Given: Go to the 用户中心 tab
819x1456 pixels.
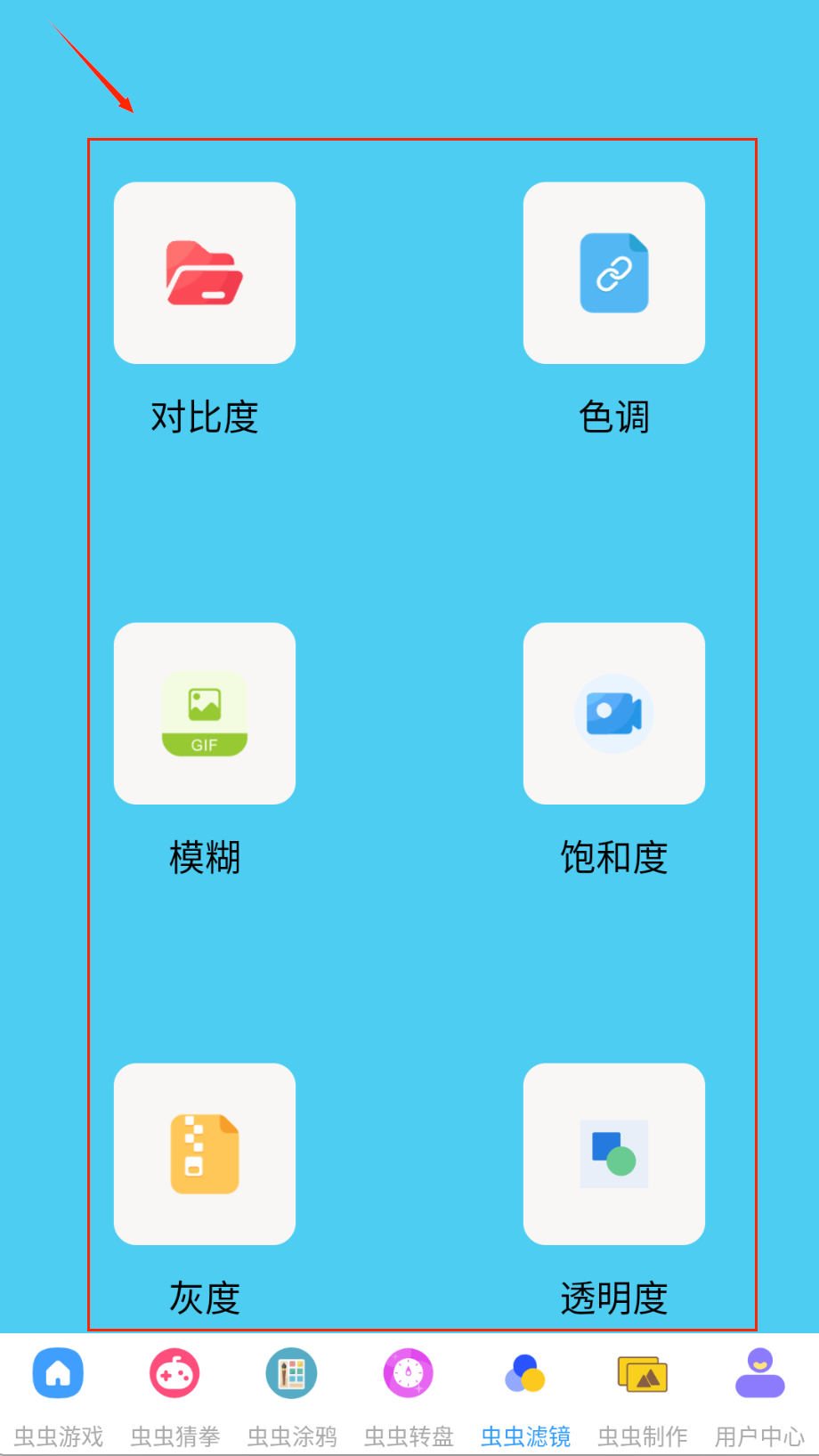Looking at the screenshot, I should 759,1395.
